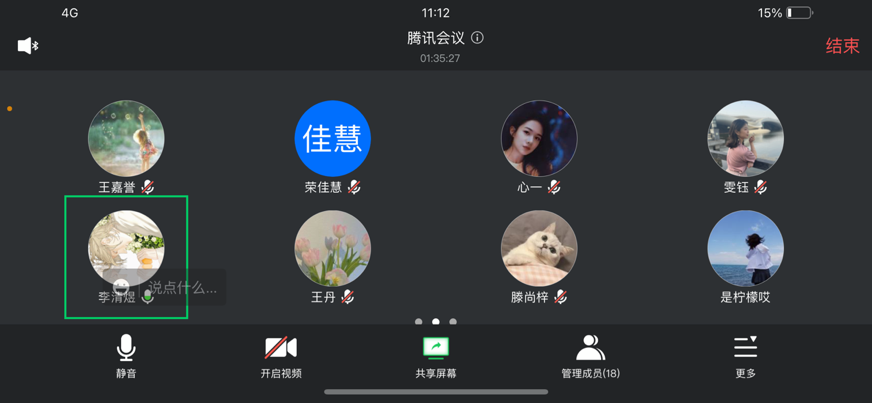Tap participant 滕尚梓's avatar
Viewport: 872px width, 403px height.
pos(539,249)
